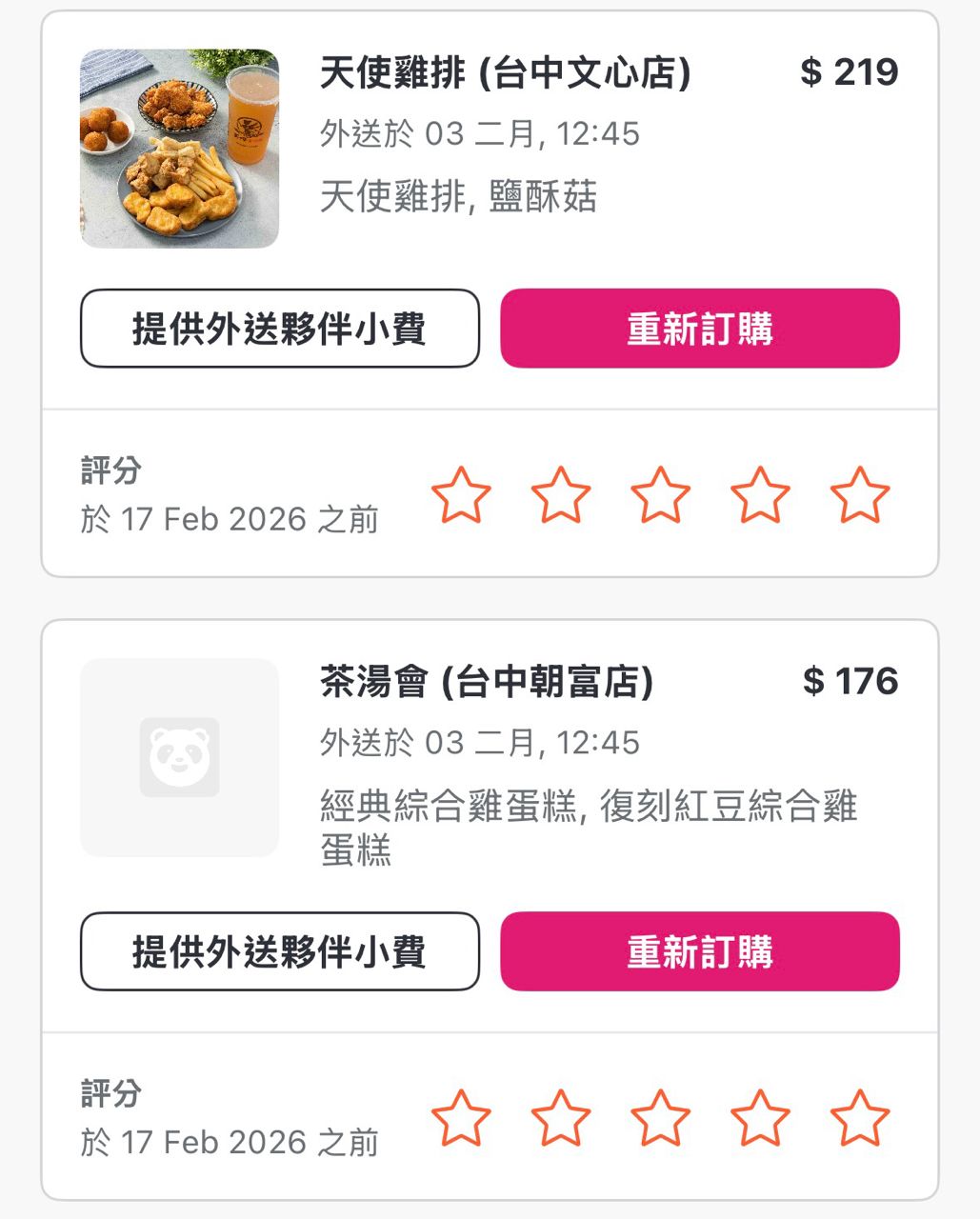Reorder from 茶湯會 (台中朝富店)

(700, 951)
